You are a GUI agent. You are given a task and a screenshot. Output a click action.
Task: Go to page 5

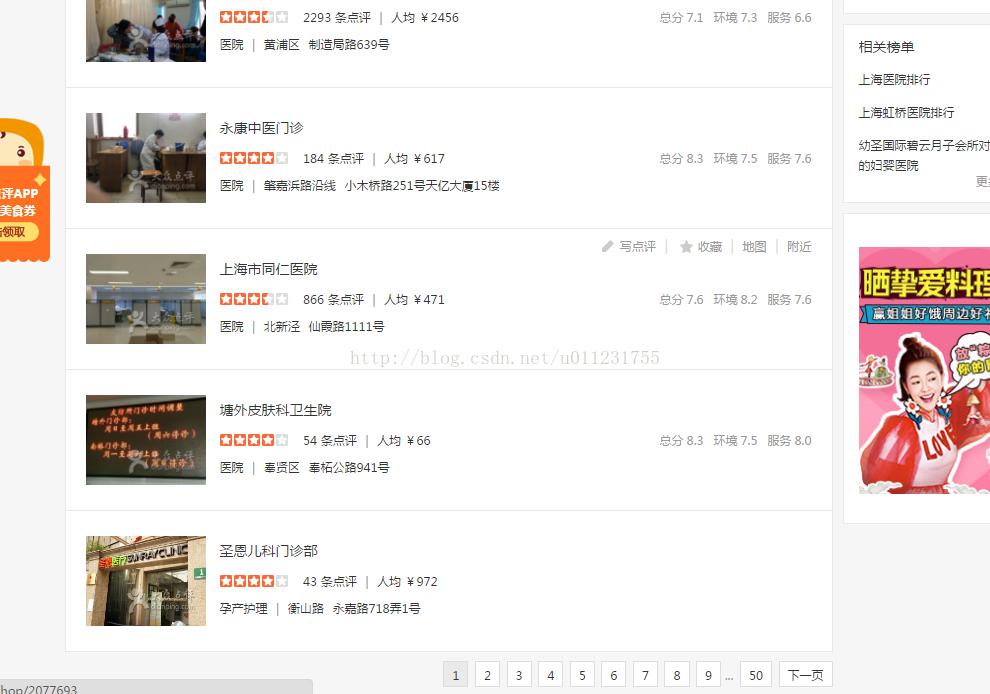pos(582,675)
